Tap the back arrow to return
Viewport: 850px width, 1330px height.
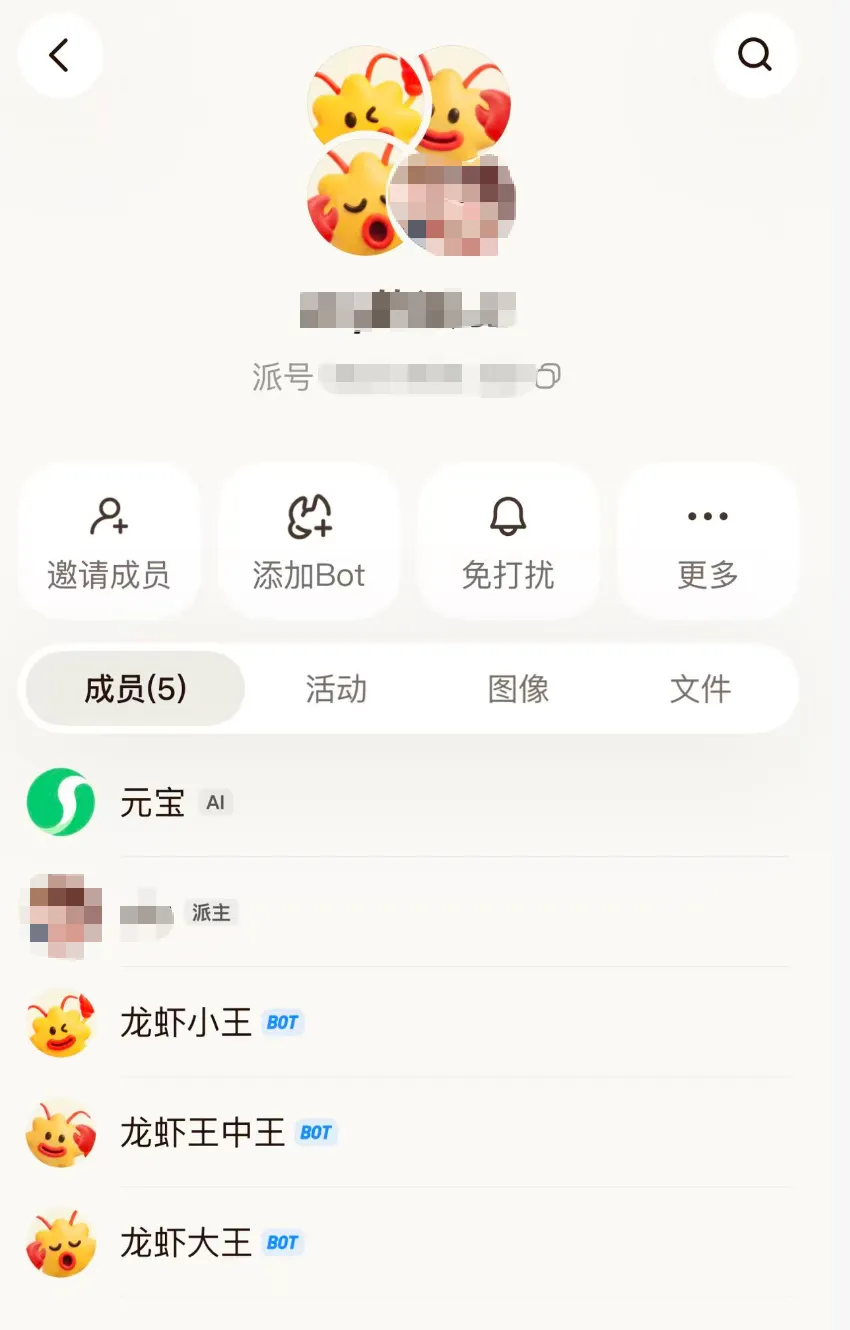click(60, 56)
